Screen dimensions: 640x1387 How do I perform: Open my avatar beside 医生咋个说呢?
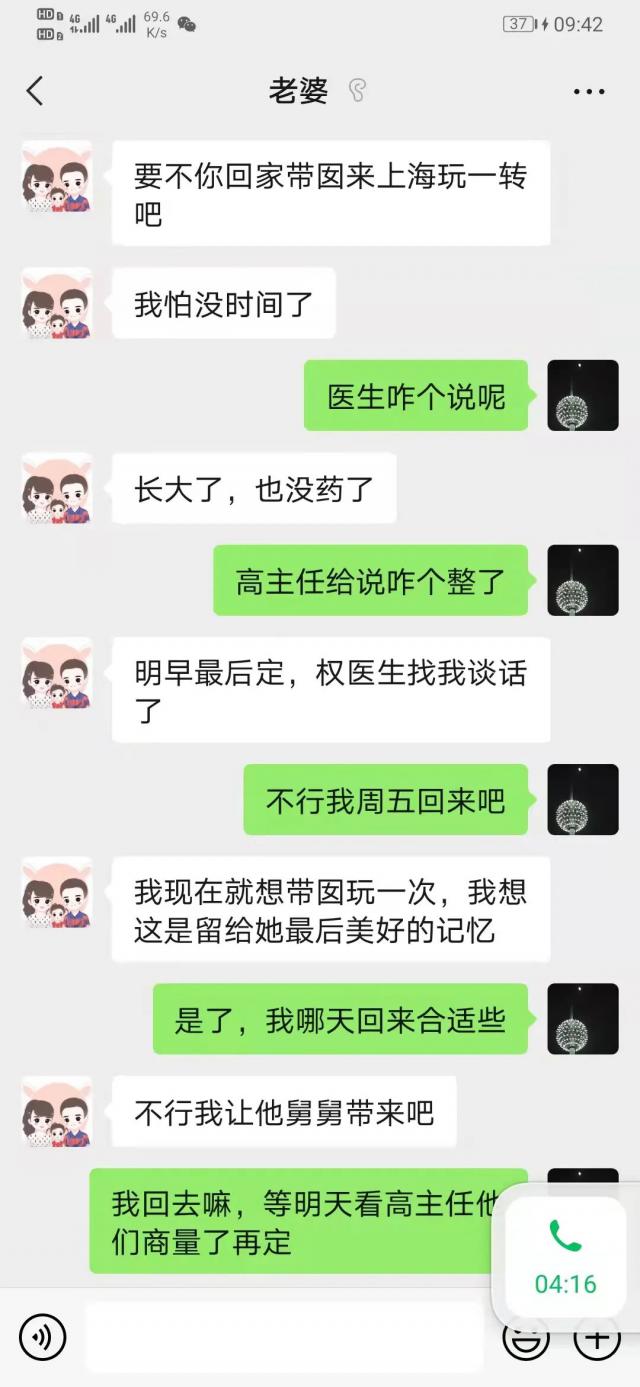pos(583,396)
